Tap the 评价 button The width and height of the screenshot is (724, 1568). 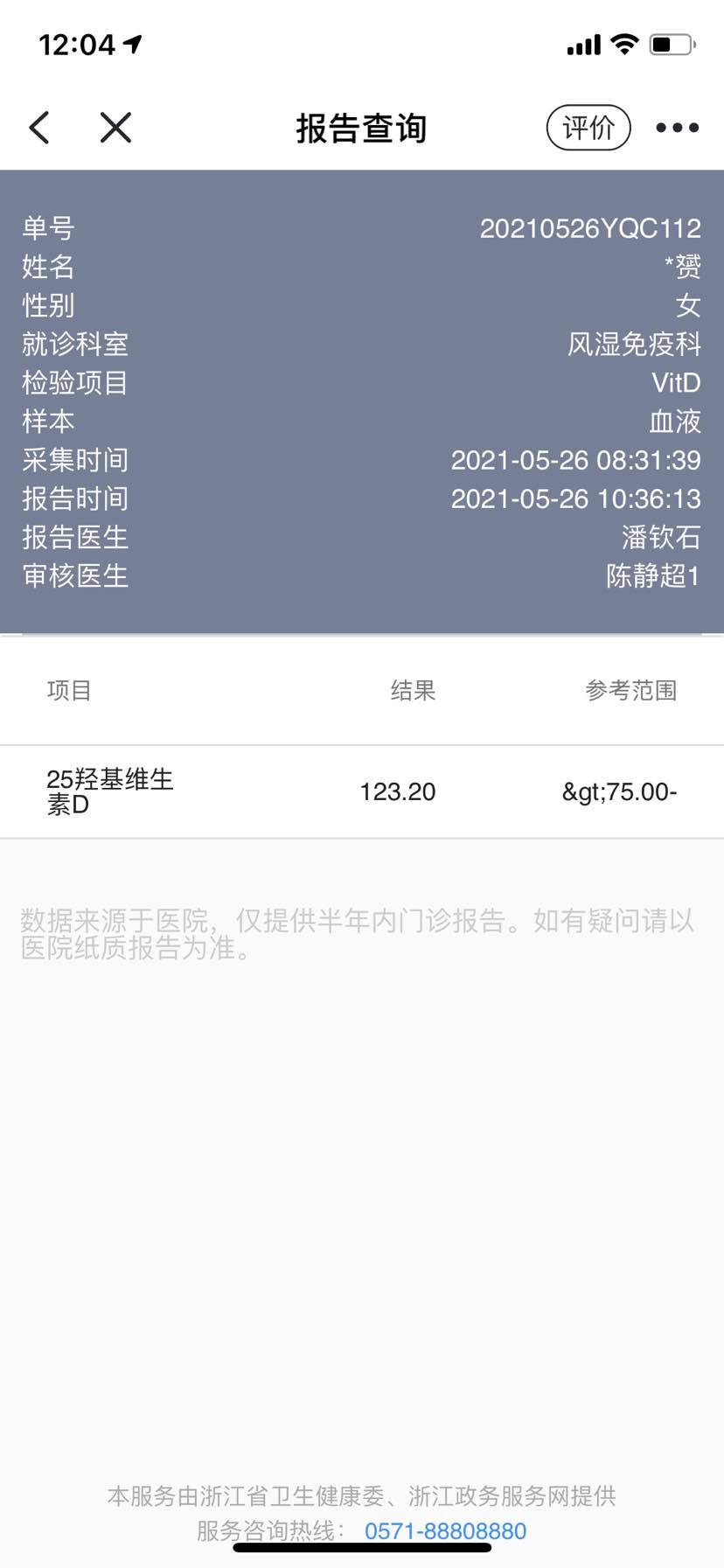point(588,128)
